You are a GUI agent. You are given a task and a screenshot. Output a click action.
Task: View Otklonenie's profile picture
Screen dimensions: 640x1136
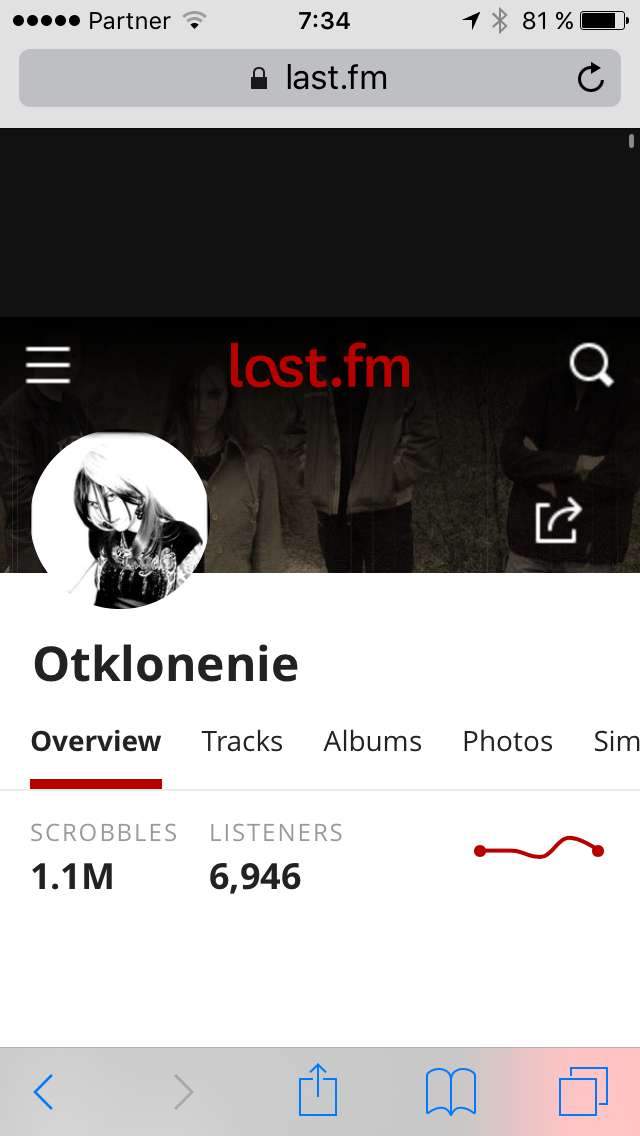[x=119, y=520]
